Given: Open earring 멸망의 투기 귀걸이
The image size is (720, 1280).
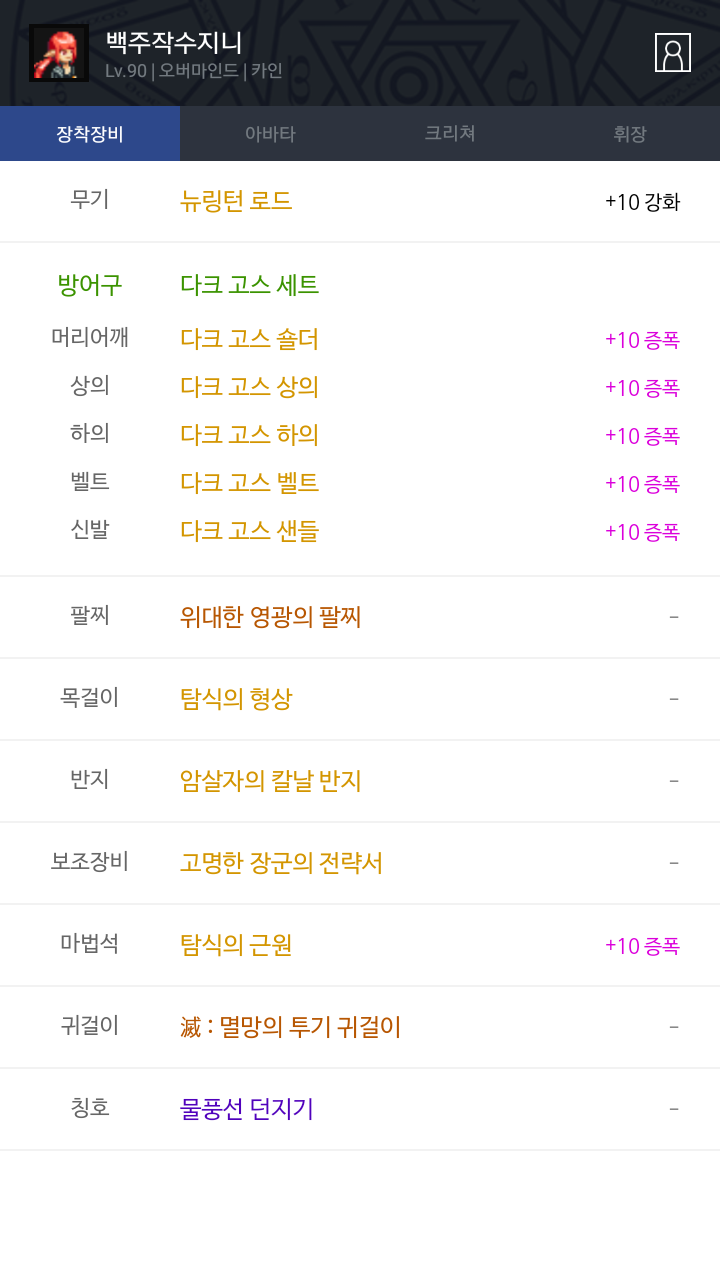Looking at the screenshot, I should (x=291, y=1027).
